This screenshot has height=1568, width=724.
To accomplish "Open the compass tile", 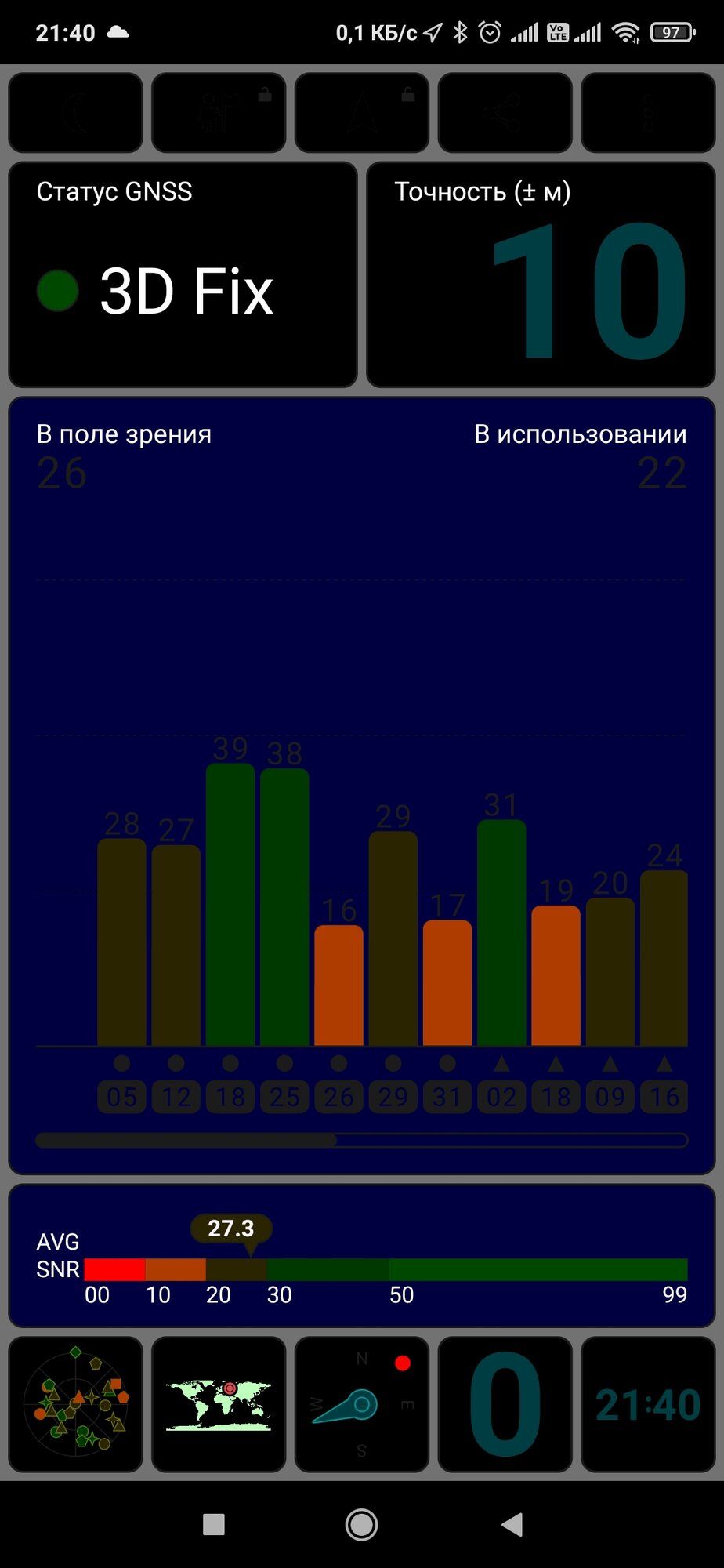I will click(x=362, y=1404).
